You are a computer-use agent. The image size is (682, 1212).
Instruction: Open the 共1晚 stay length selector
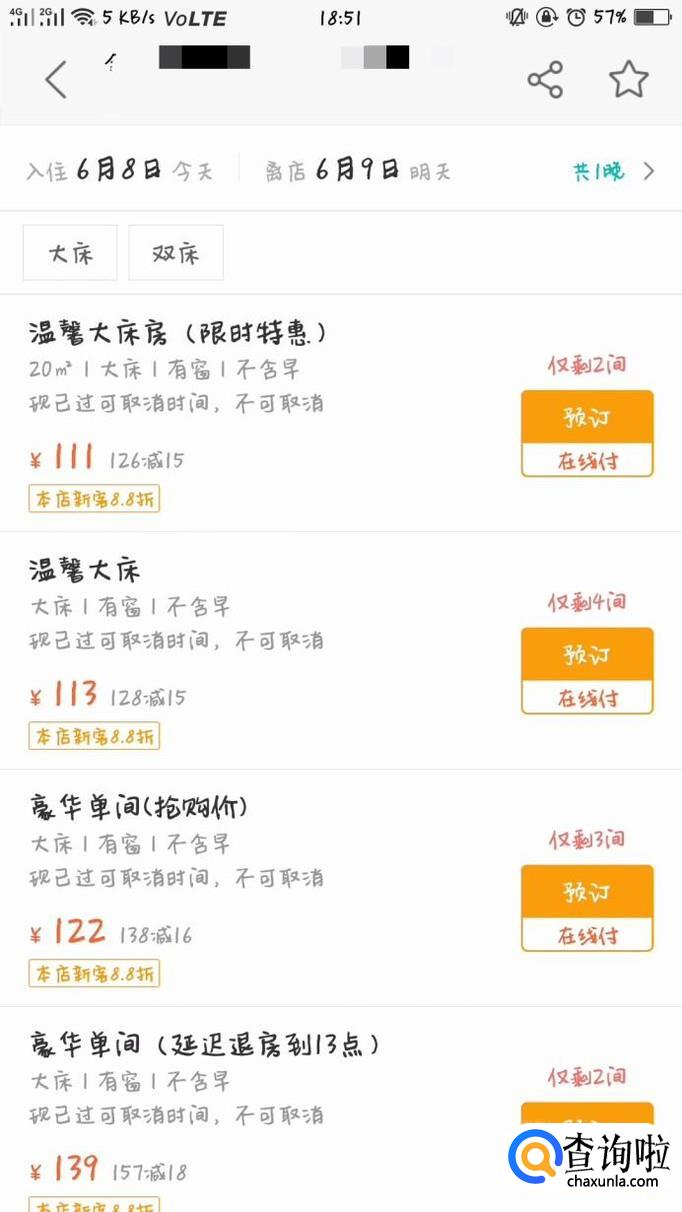coord(613,171)
